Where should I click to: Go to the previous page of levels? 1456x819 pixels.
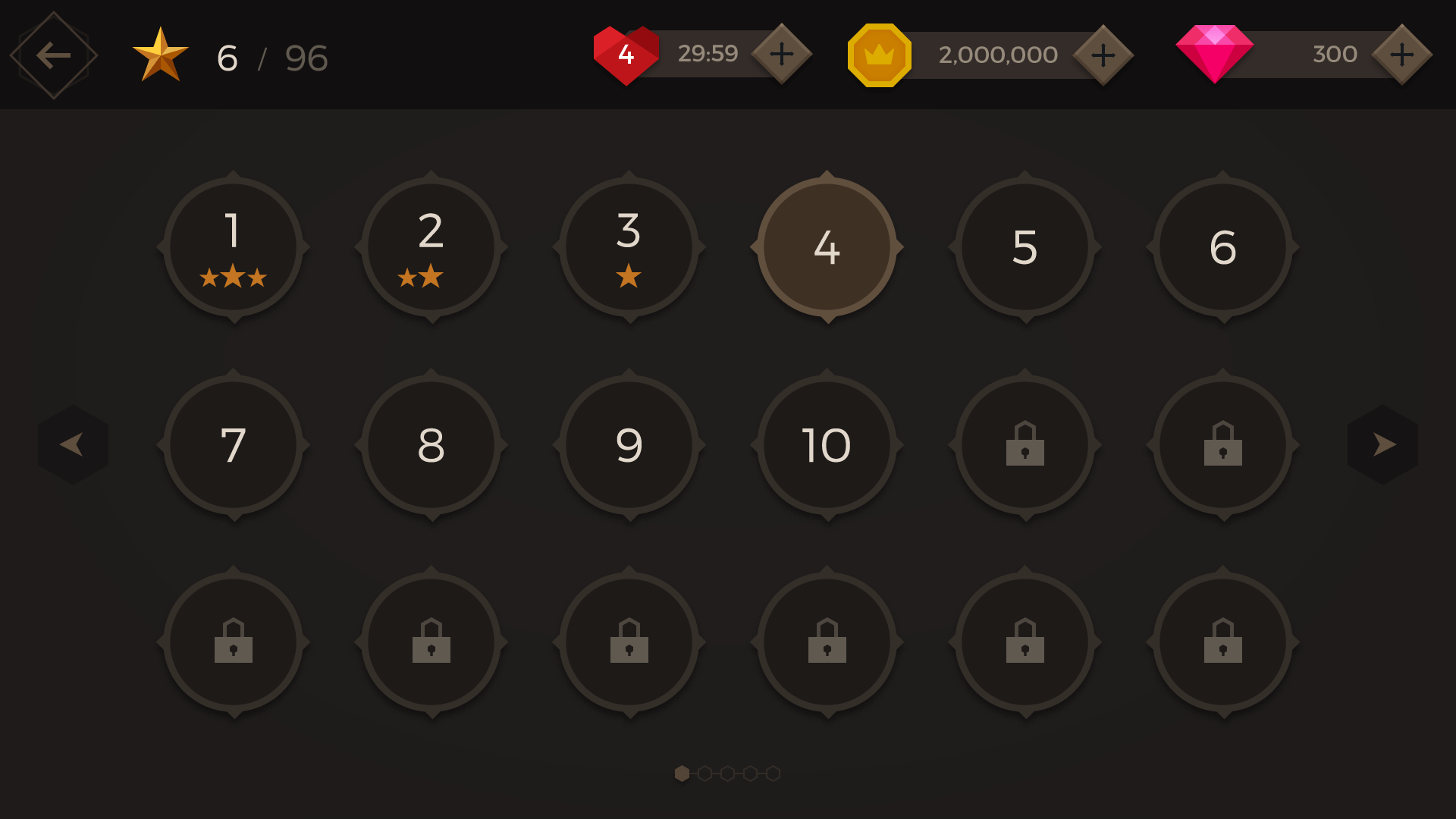73,444
